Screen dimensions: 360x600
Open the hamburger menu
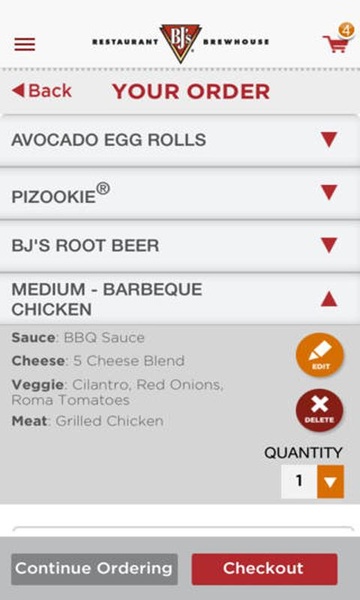pos(25,44)
